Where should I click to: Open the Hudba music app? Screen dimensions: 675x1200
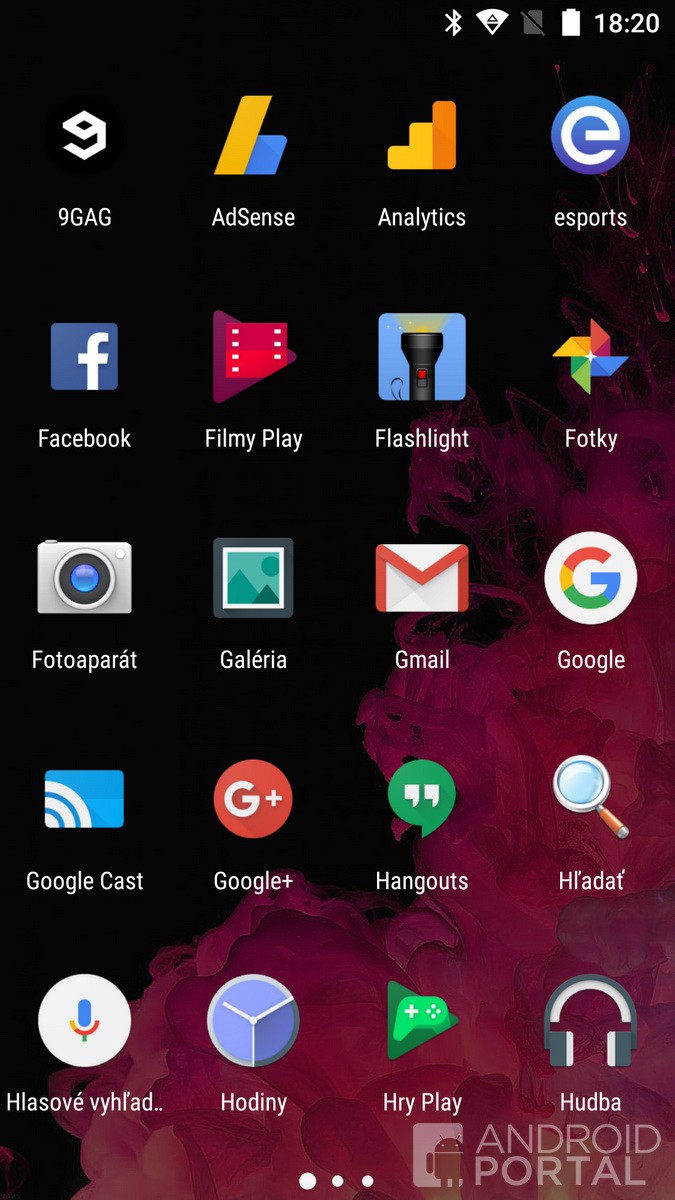(x=590, y=1020)
